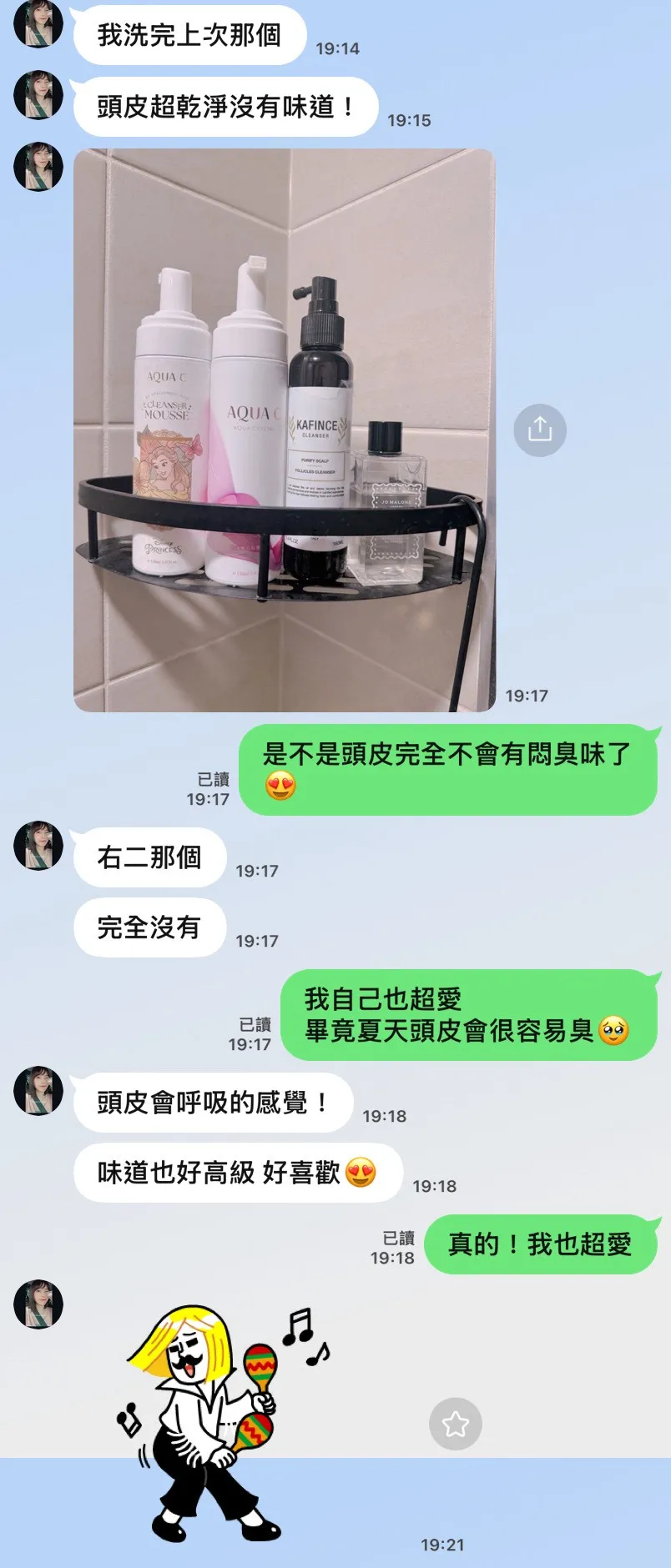Share the shower shelf product photo
Screen dimensions: 671x1568
click(539, 430)
